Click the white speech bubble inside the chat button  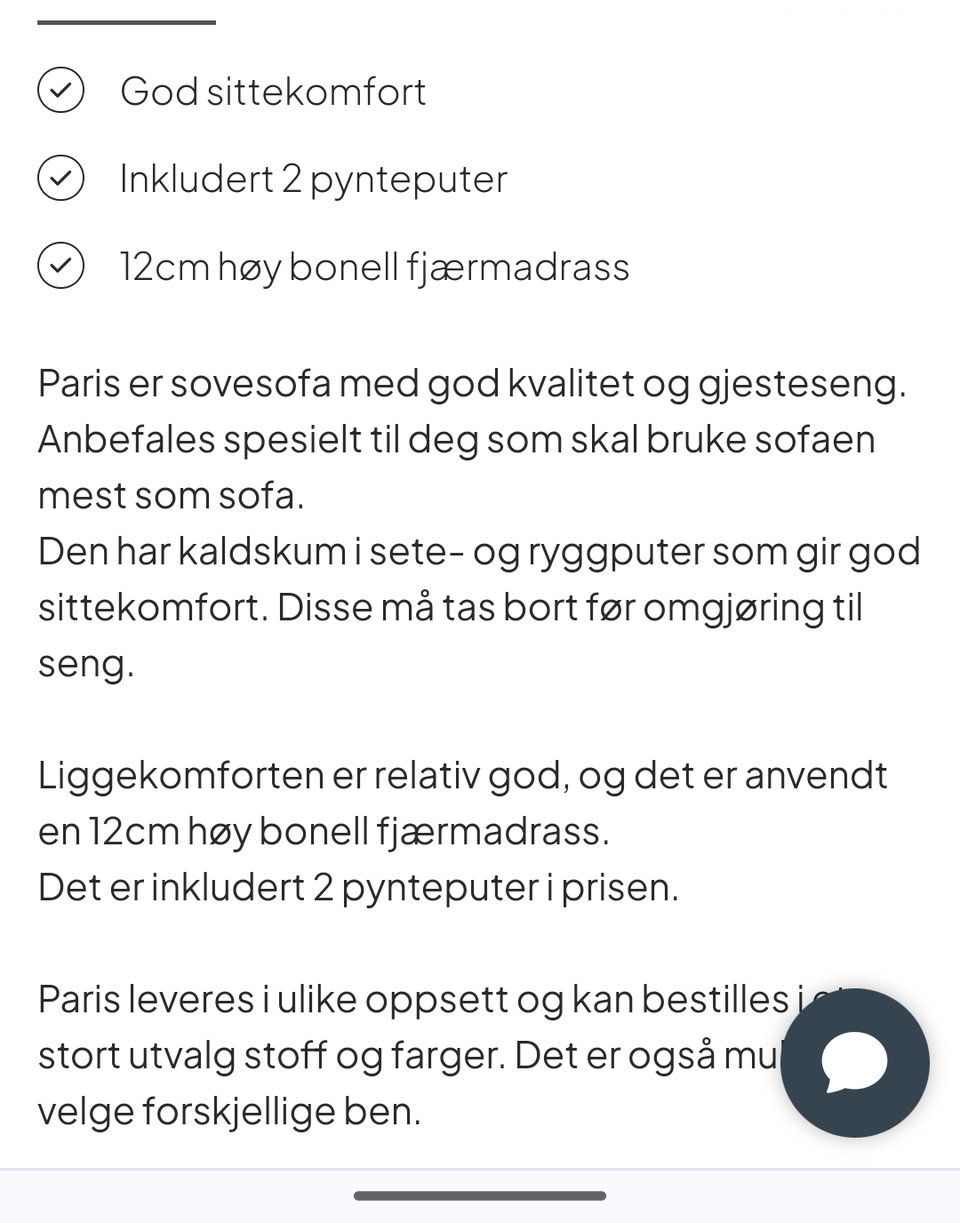pyautogui.click(x=855, y=1063)
